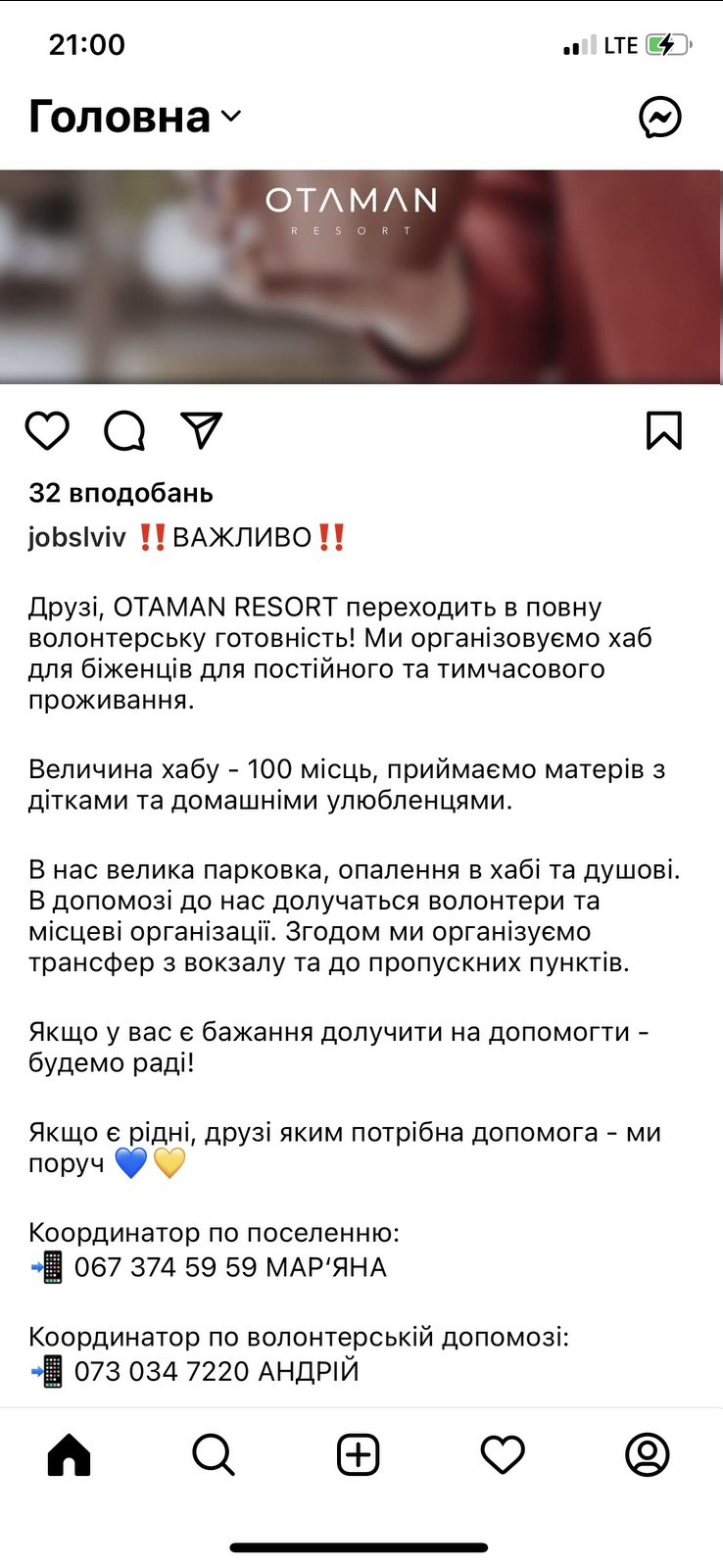The width and height of the screenshot is (723, 1568).
Task: Go to the Home tab
Action: coord(69,1454)
